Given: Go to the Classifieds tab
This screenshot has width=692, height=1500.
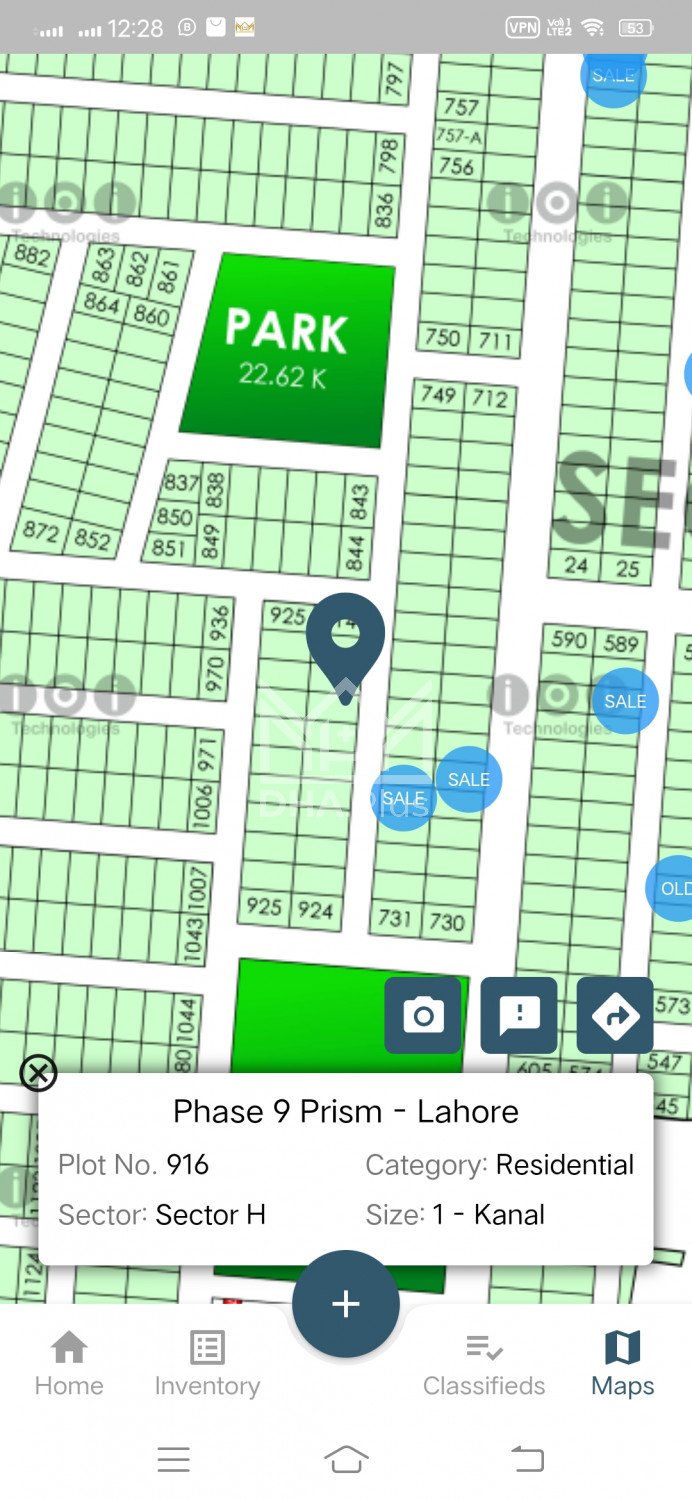Looking at the screenshot, I should tap(484, 1364).
